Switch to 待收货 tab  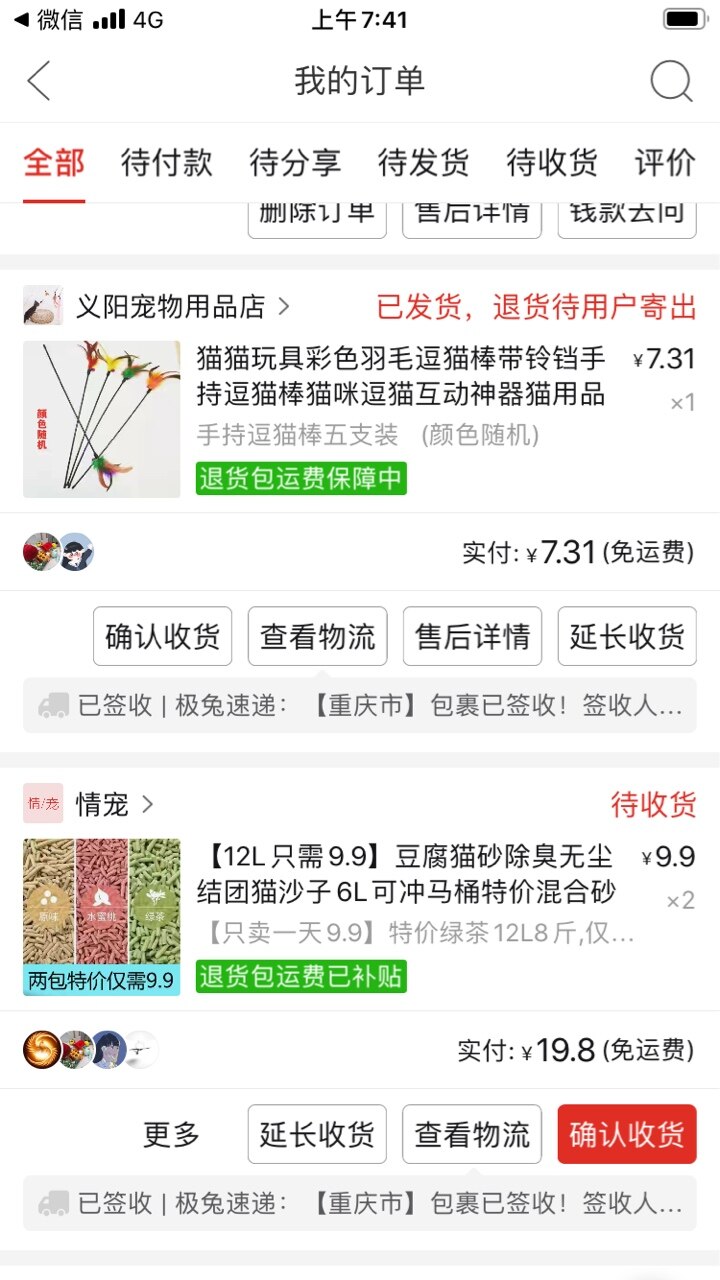552,162
